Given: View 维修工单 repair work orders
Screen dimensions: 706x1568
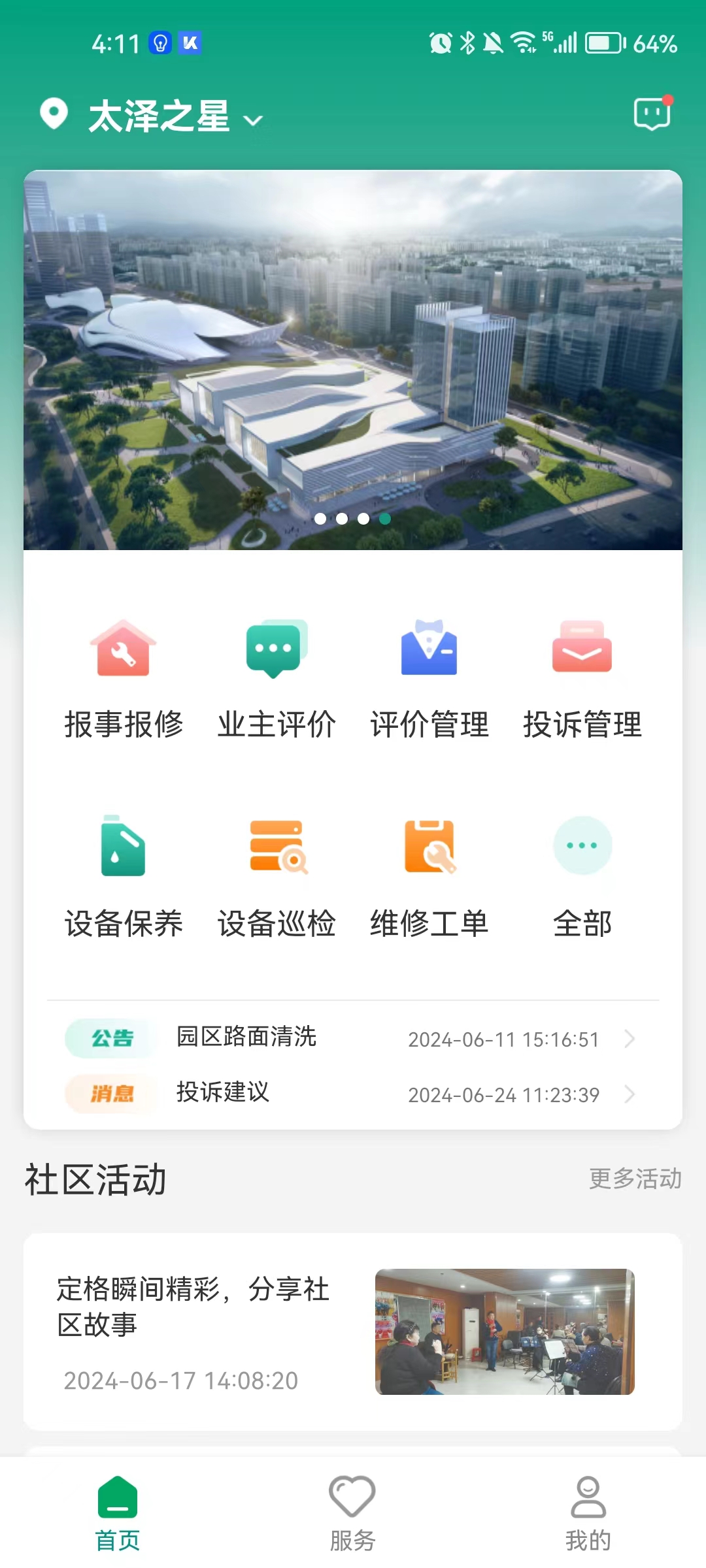Looking at the screenshot, I should coord(429,877).
